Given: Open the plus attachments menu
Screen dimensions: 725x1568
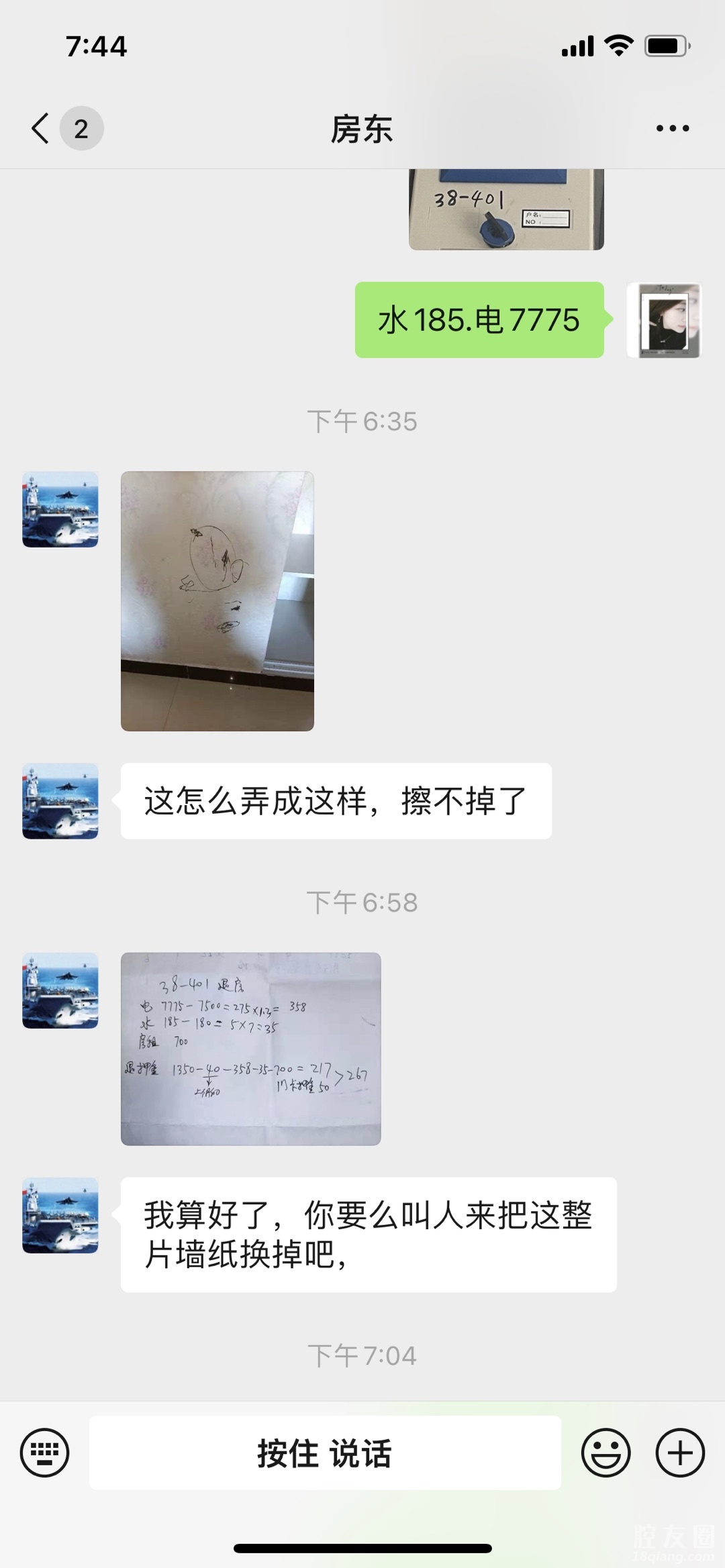Looking at the screenshot, I should 679,1453.
